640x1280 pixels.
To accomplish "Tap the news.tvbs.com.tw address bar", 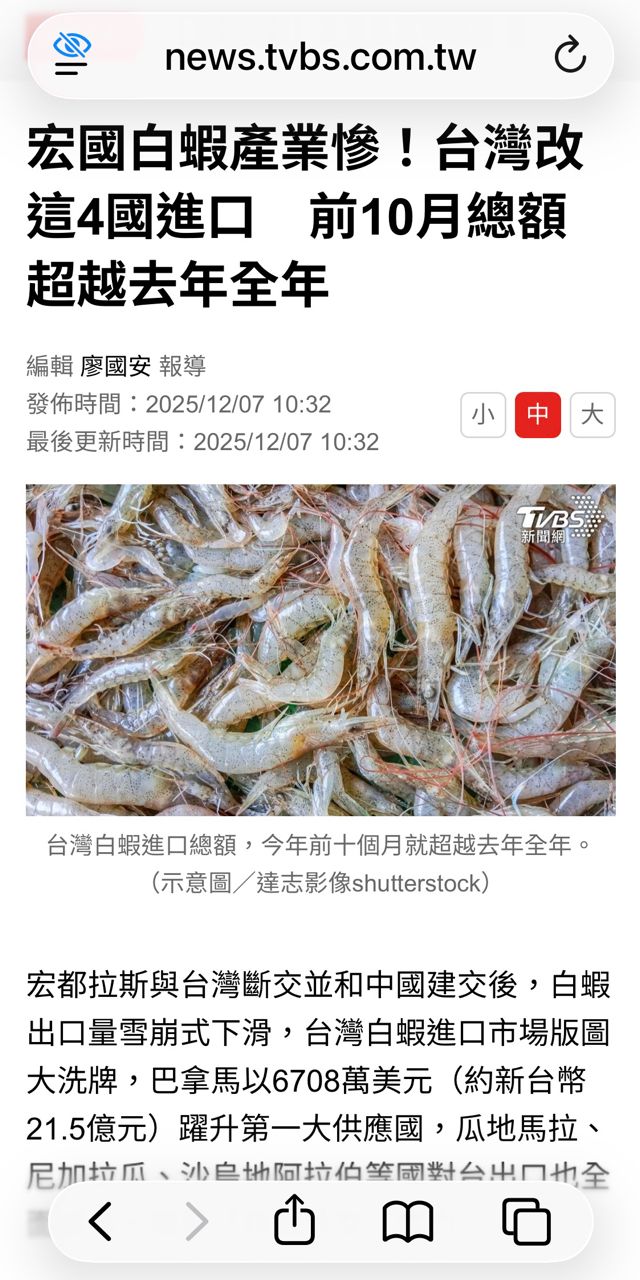I will coord(320,56).
